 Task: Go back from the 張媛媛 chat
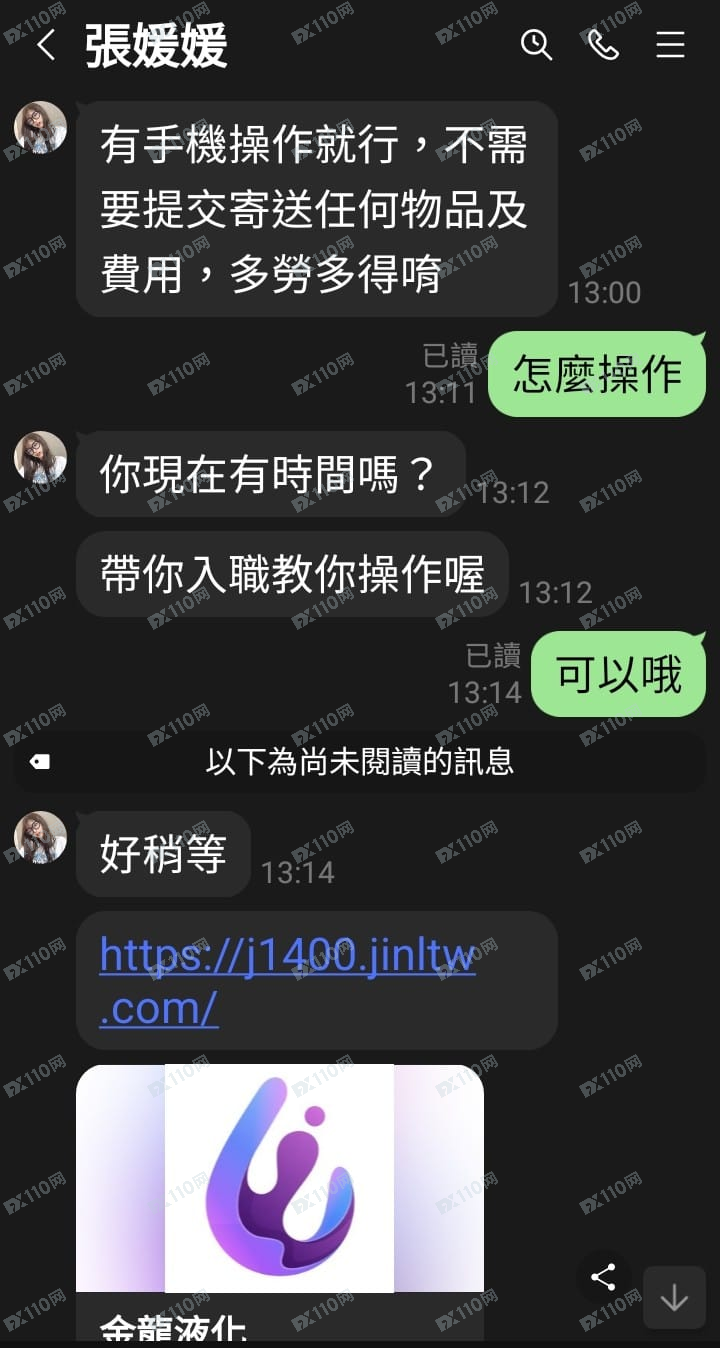45,45
